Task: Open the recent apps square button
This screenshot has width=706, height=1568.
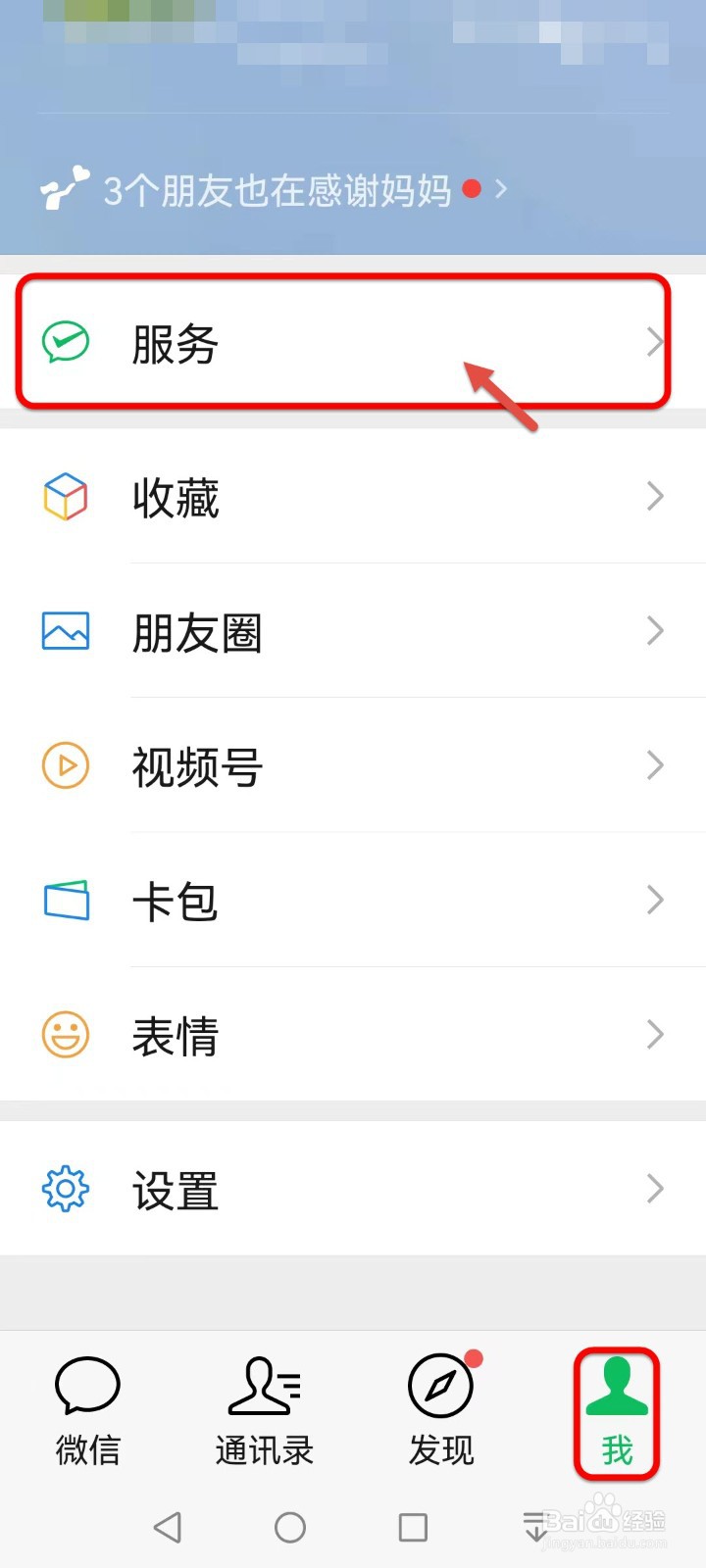Action: (x=413, y=1527)
